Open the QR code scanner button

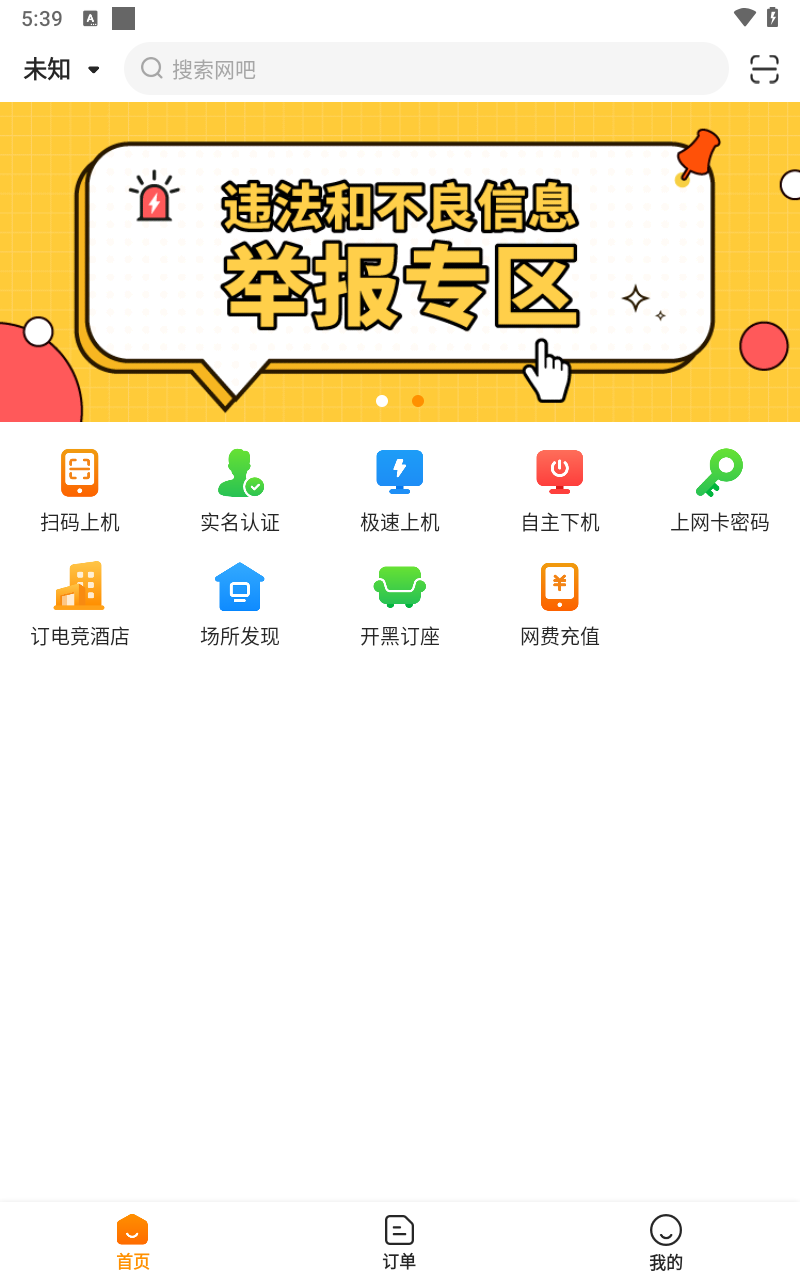pos(763,69)
